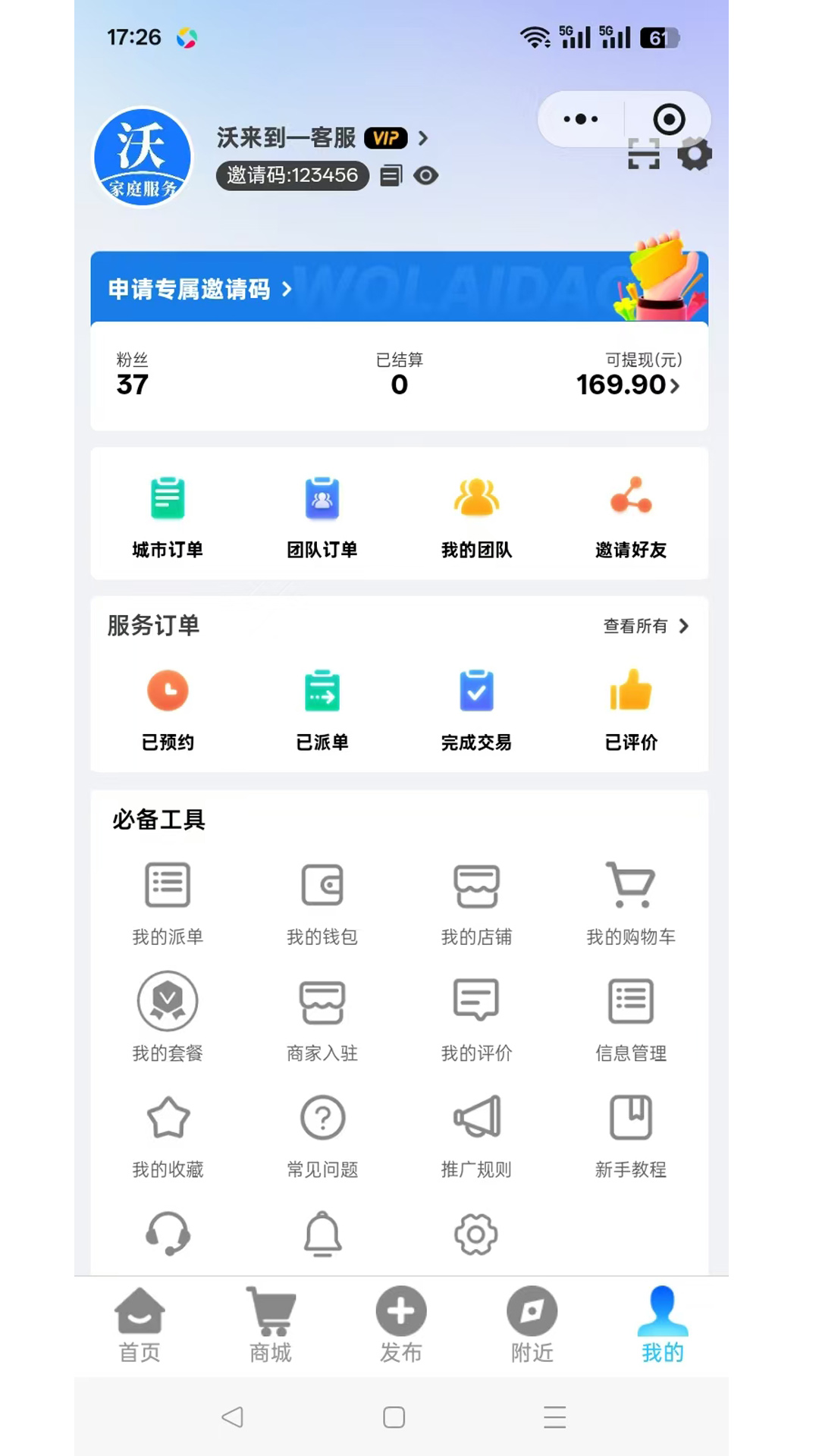View 我的团队 my team
The image size is (819, 1456).
[x=476, y=516]
